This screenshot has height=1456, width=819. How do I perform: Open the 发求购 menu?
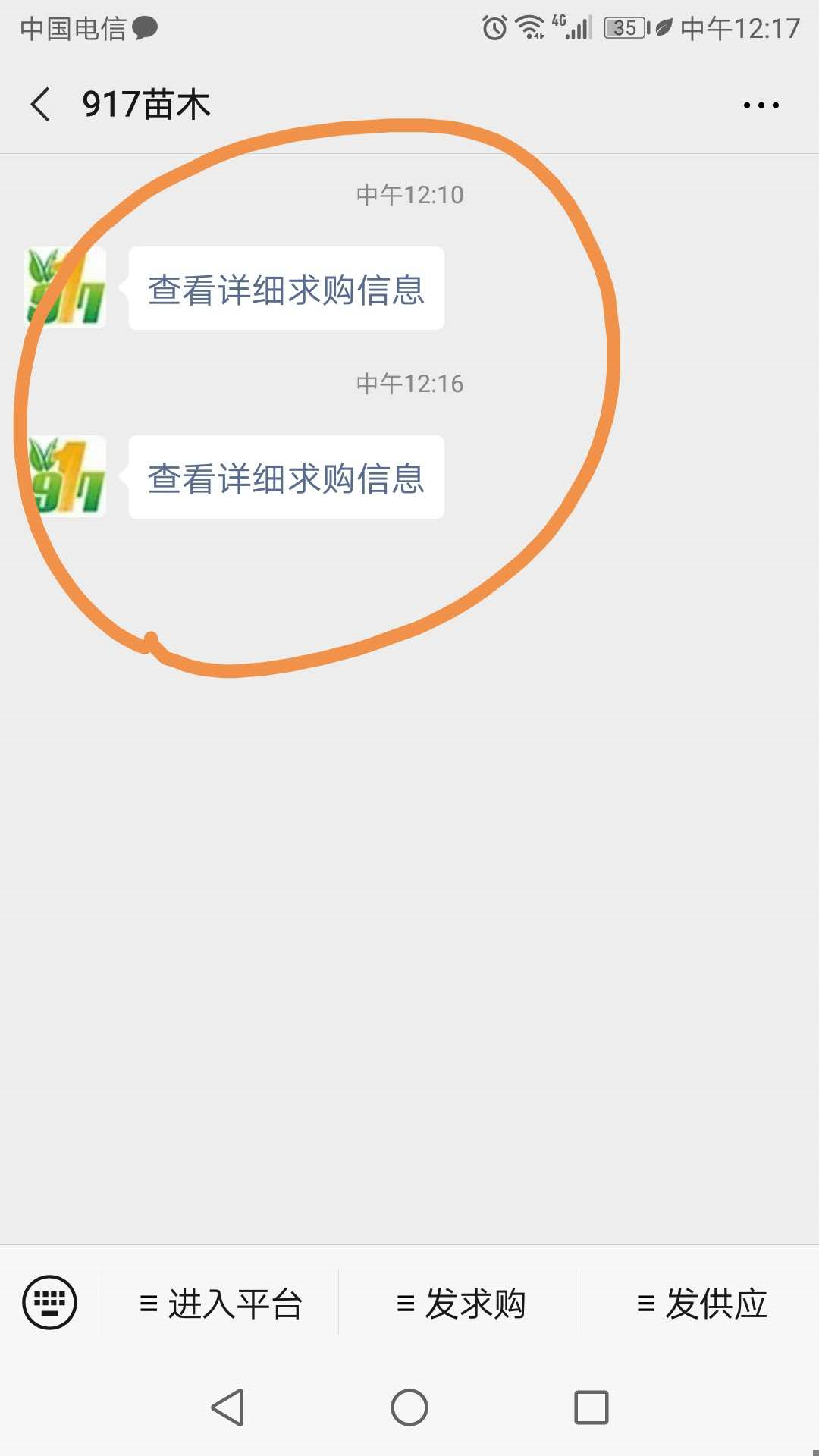tap(460, 1304)
